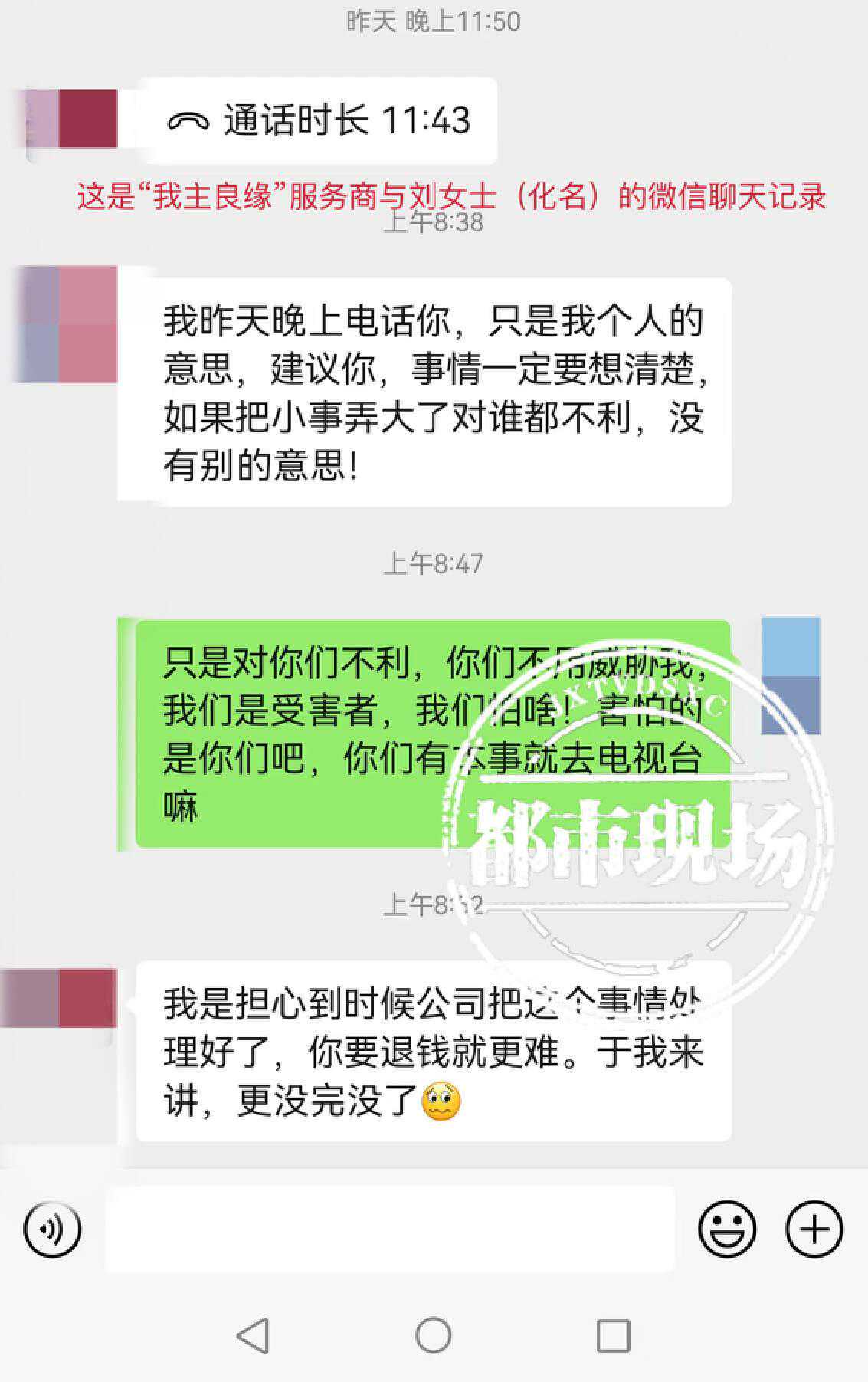The width and height of the screenshot is (868, 1382).
Task: Tap the message text field
Action: pyautogui.click(x=390, y=1229)
